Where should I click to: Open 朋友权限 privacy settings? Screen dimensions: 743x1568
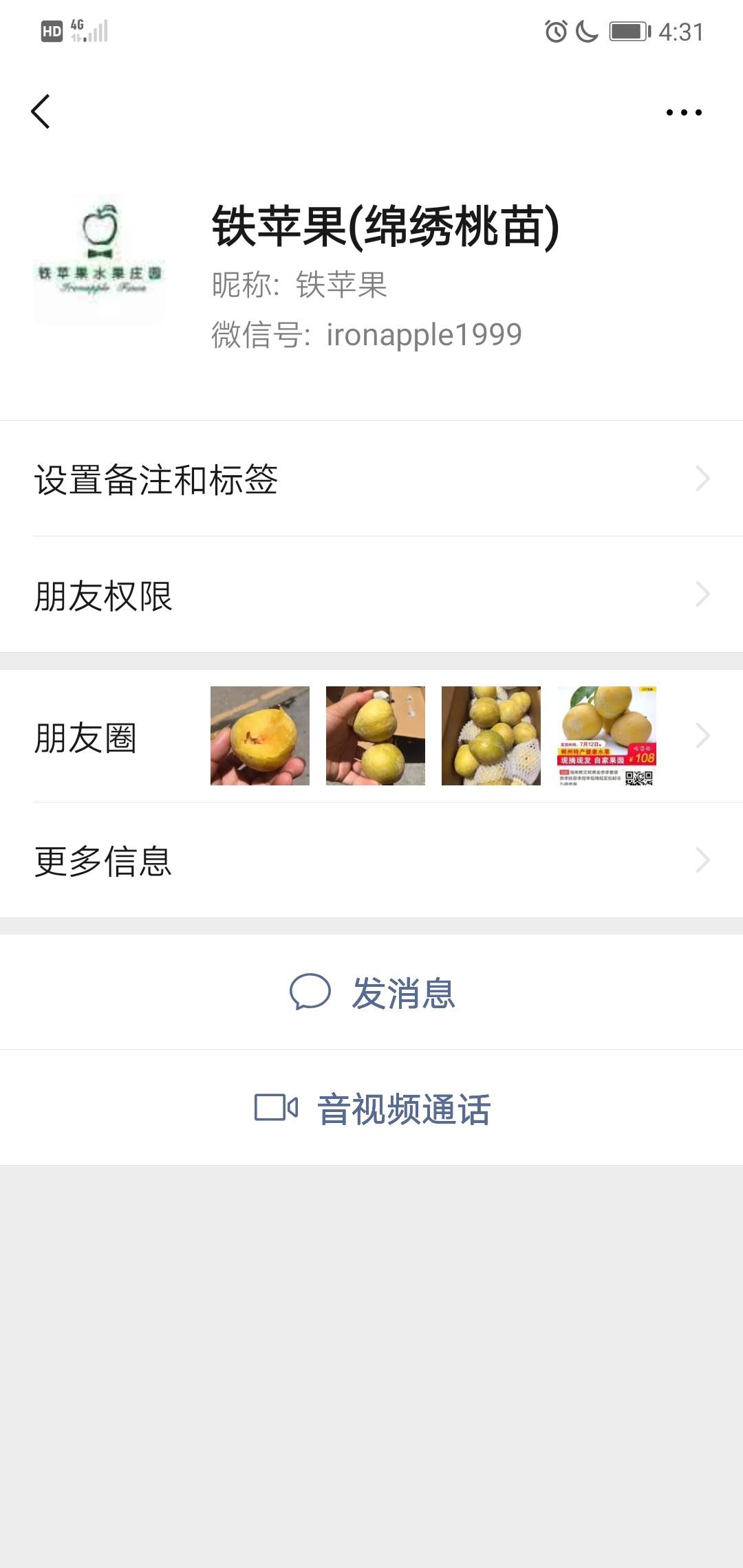pyautogui.click(x=371, y=595)
